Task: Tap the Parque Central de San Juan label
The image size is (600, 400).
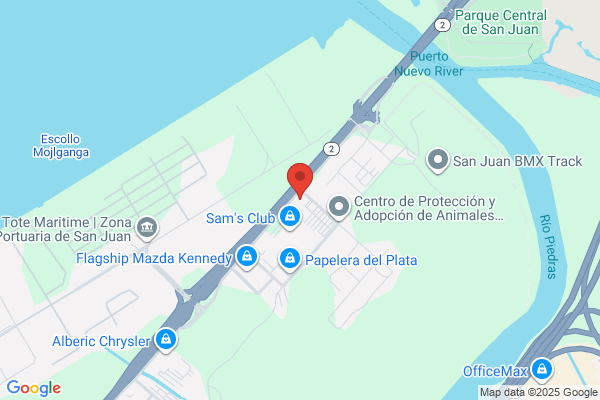Action: (x=501, y=23)
